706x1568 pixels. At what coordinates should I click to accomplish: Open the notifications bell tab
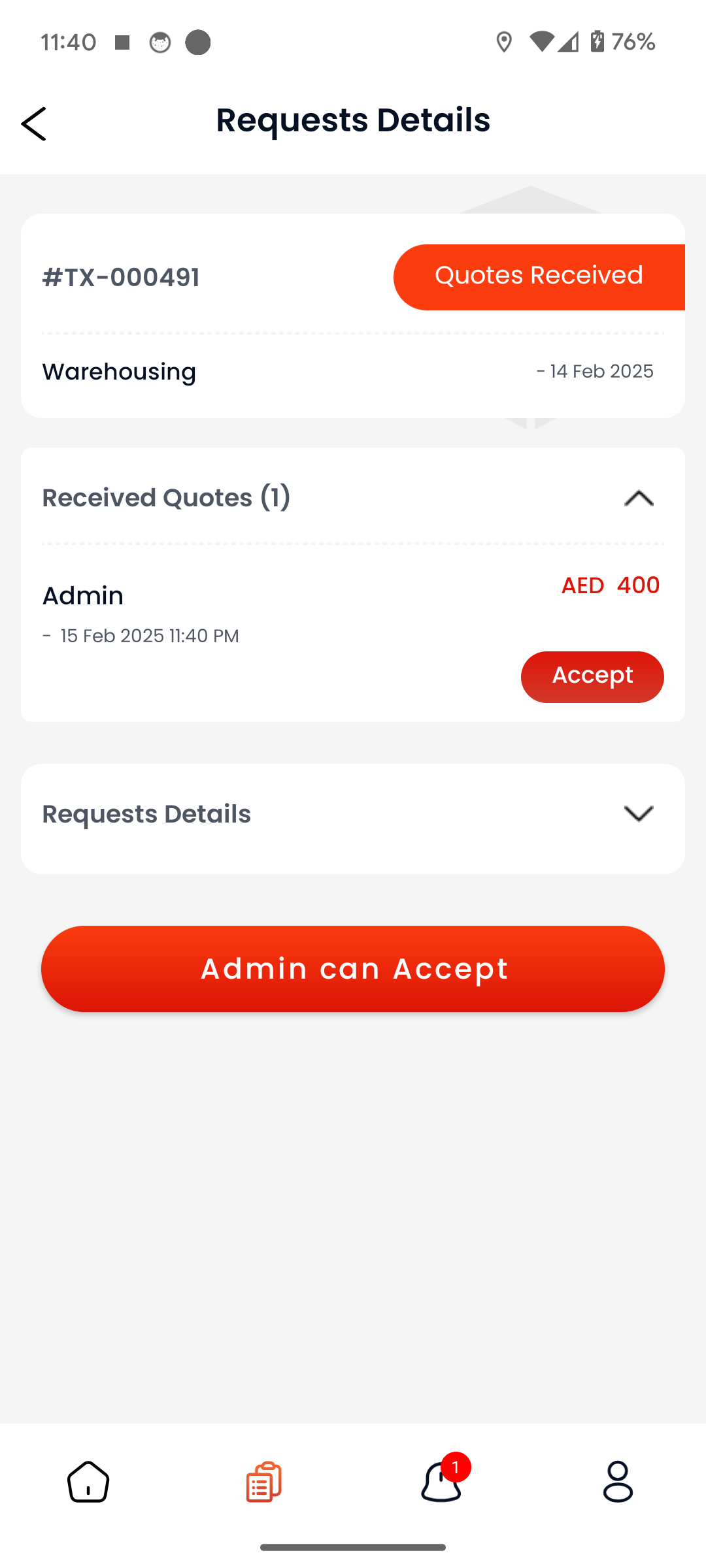pos(442,1480)
